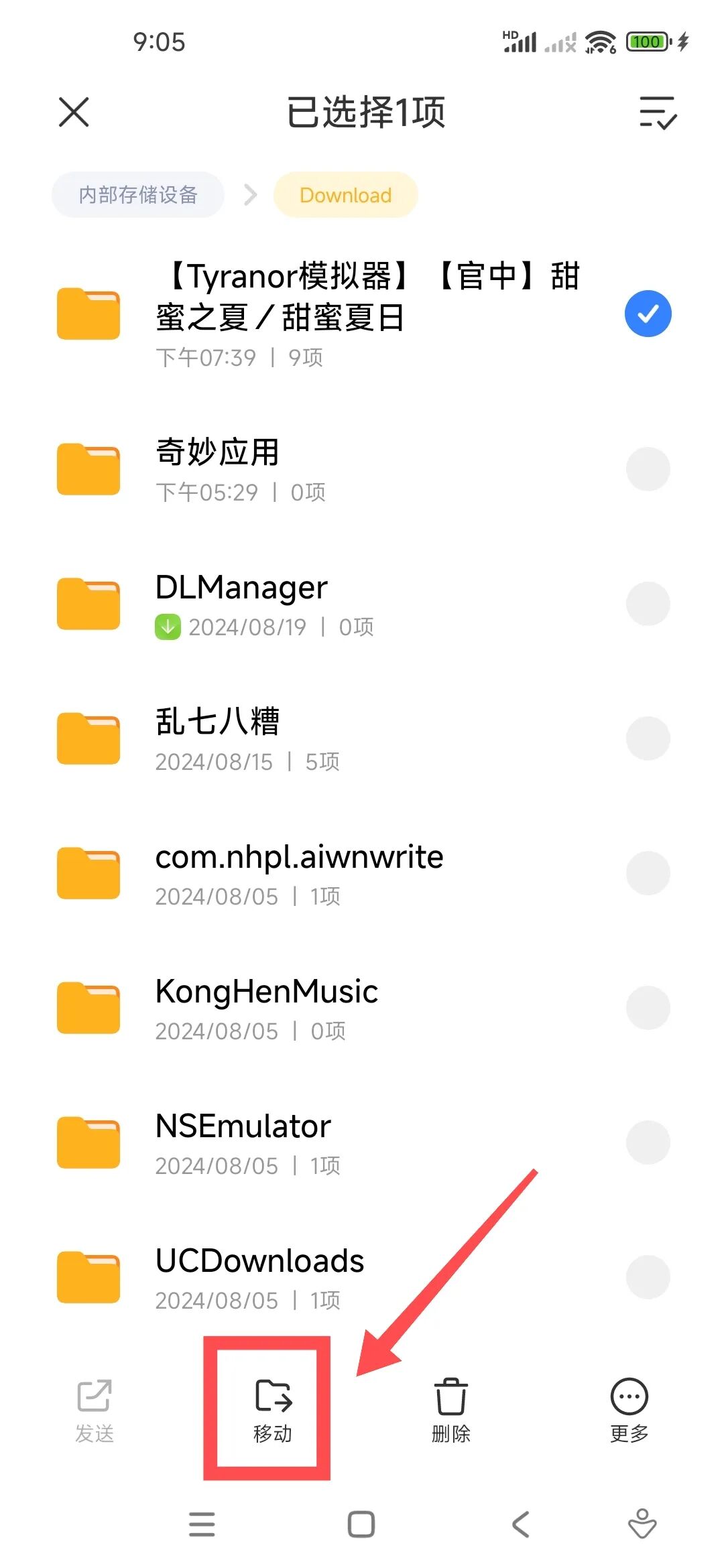Viewport: 724px width, 1568px height.
Task: Go to 内部存储设备 breadcrumb
Action: tap(138, 195)
